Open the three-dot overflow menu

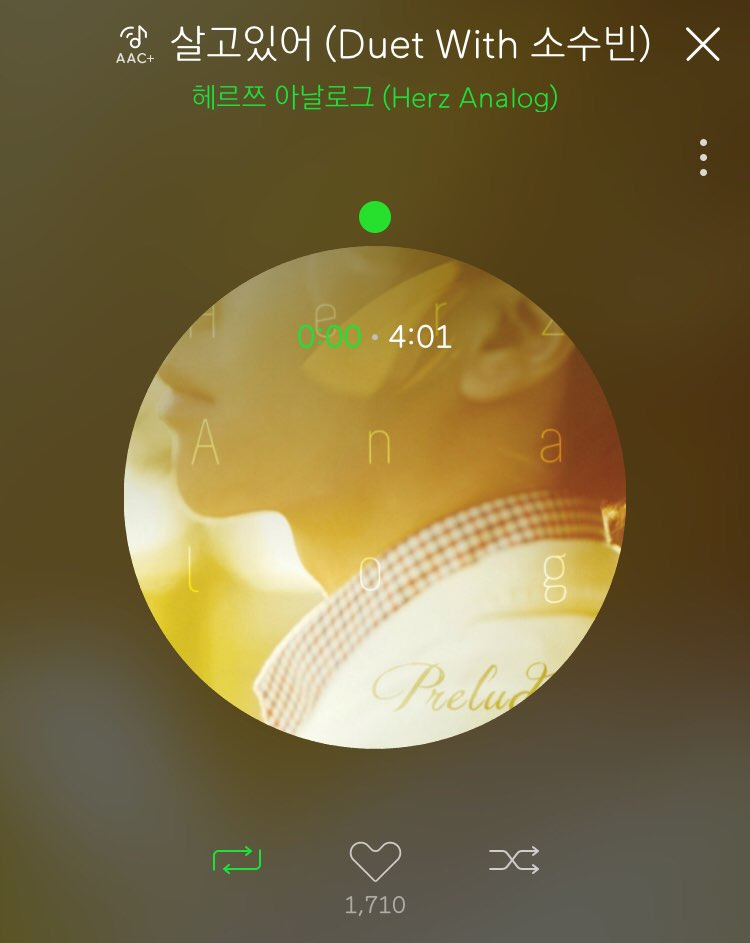coord(704,158)
